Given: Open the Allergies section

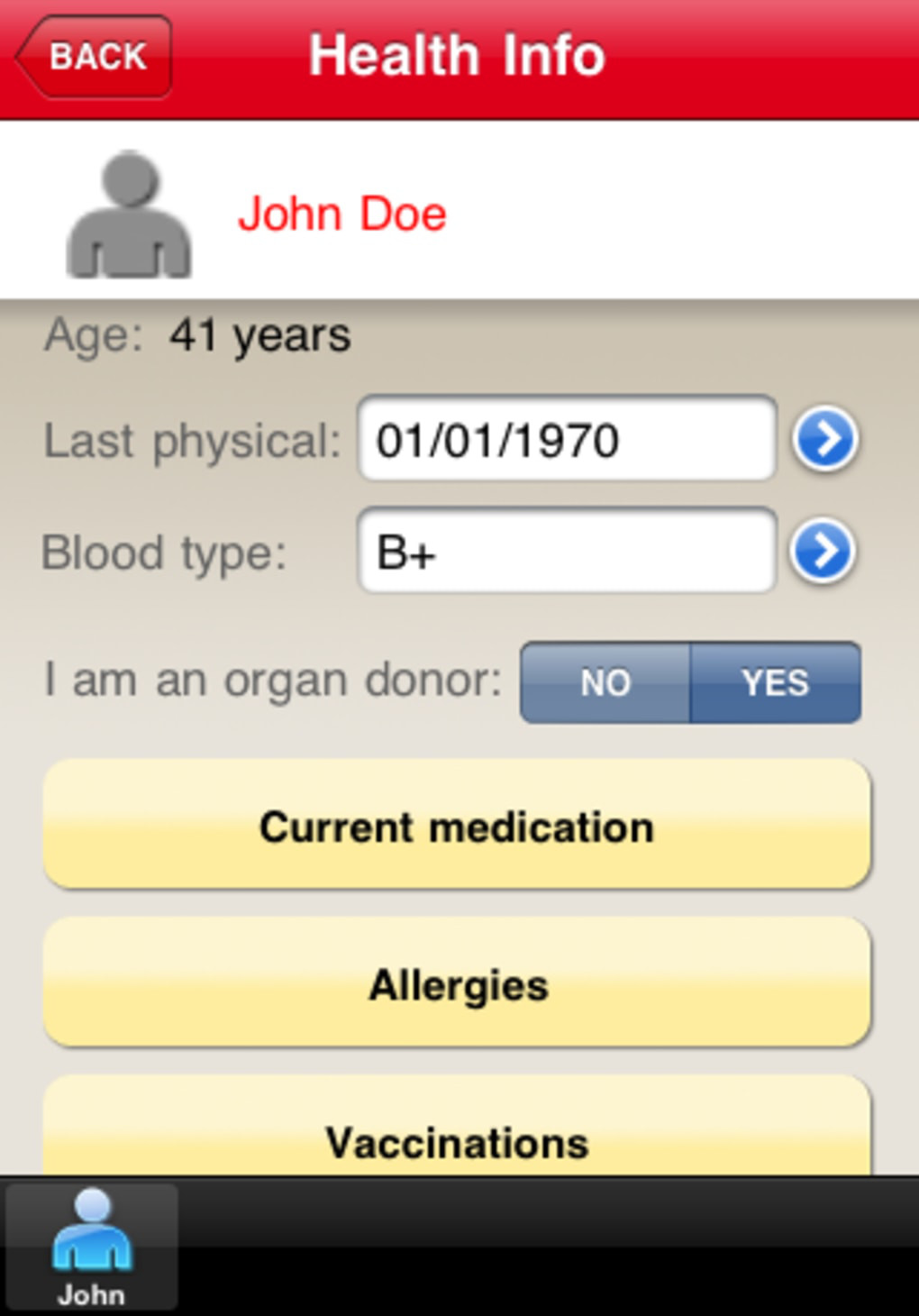Looking at the screenshot, I should click(x=457, y=983).
